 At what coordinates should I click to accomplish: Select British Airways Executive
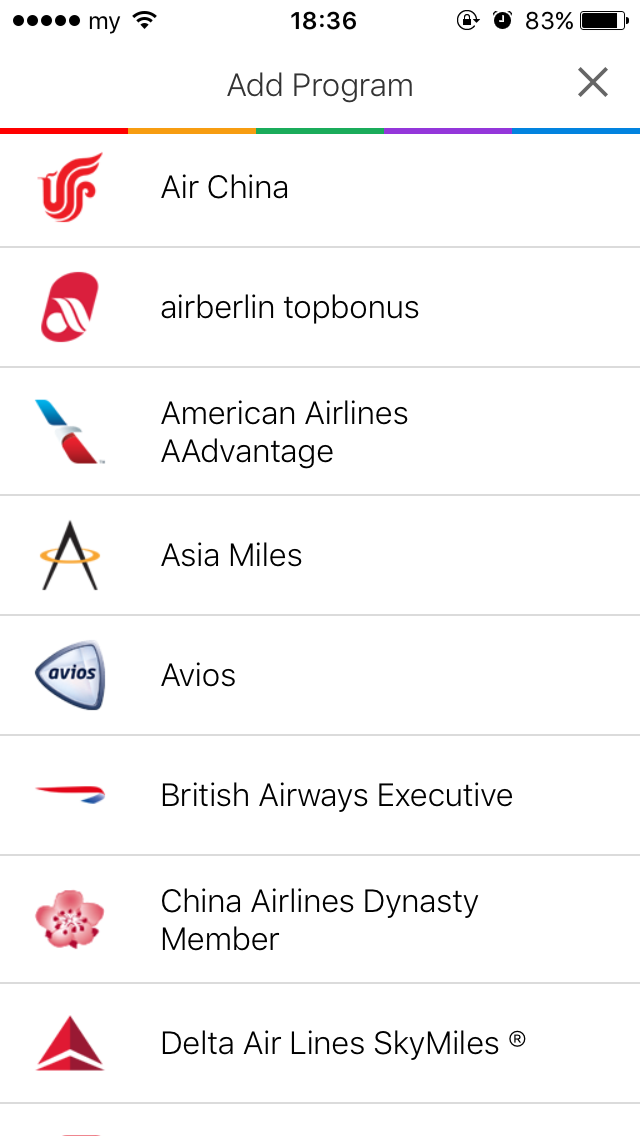coord(320,795)
